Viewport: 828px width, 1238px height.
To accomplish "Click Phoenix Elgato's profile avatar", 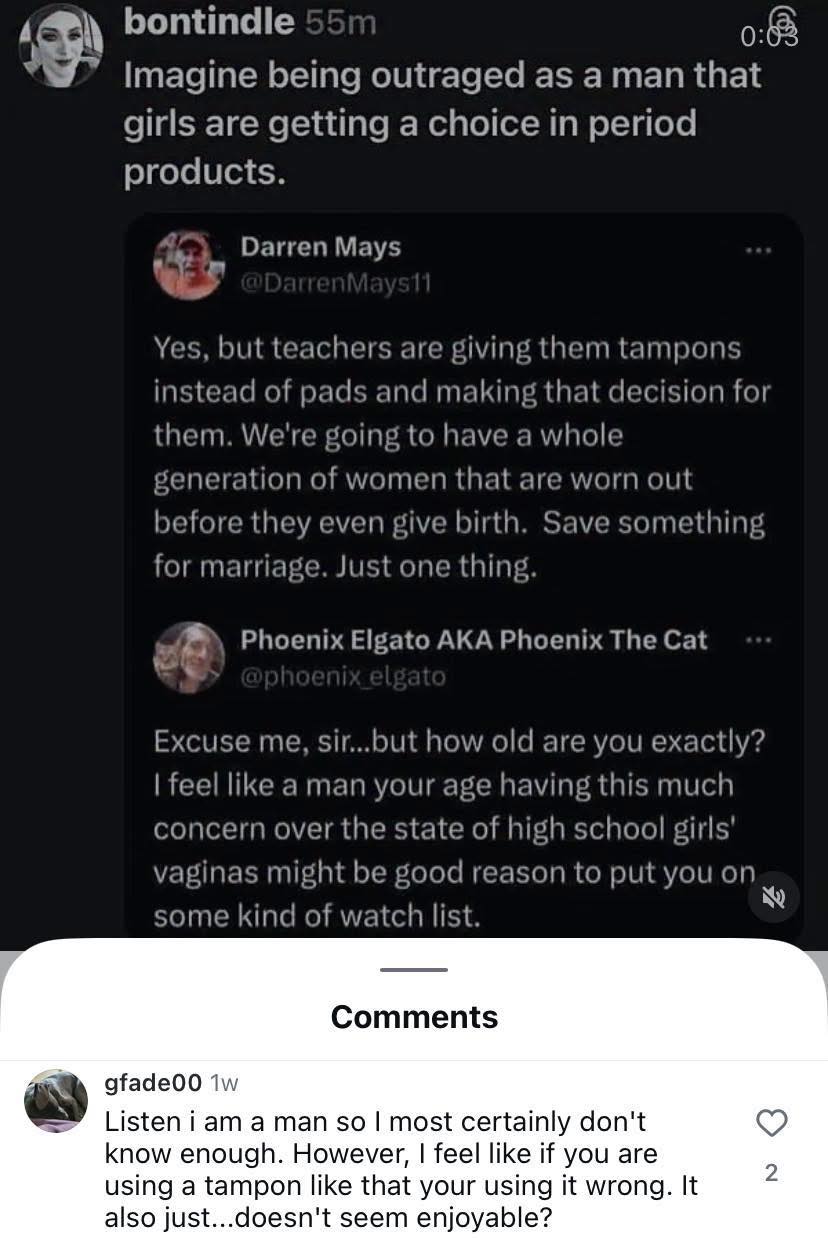I will (190, 656).
